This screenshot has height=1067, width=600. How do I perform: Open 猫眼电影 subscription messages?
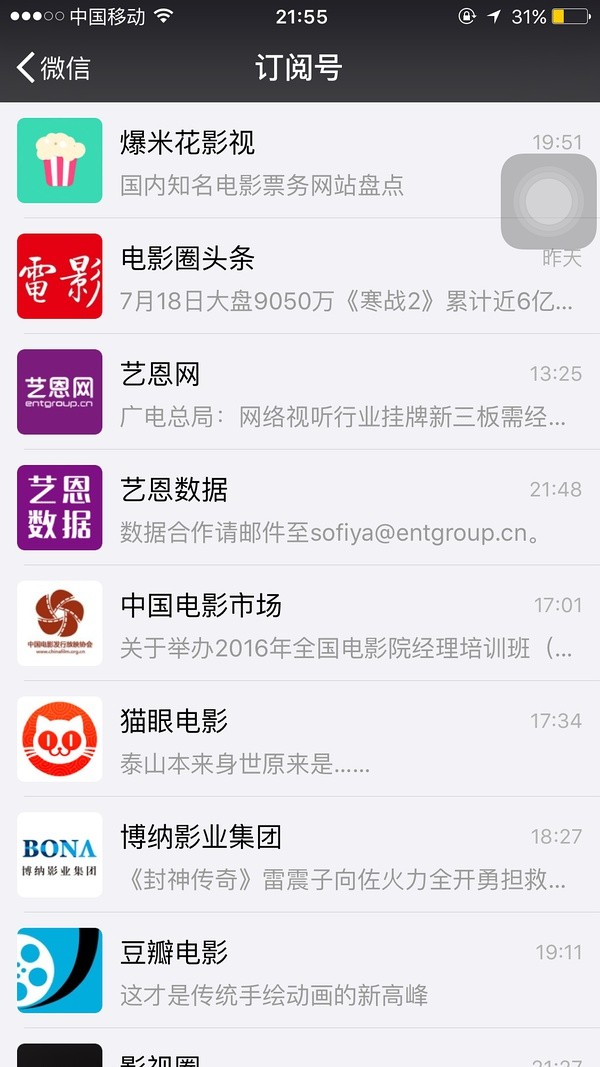tap(300, 739)
